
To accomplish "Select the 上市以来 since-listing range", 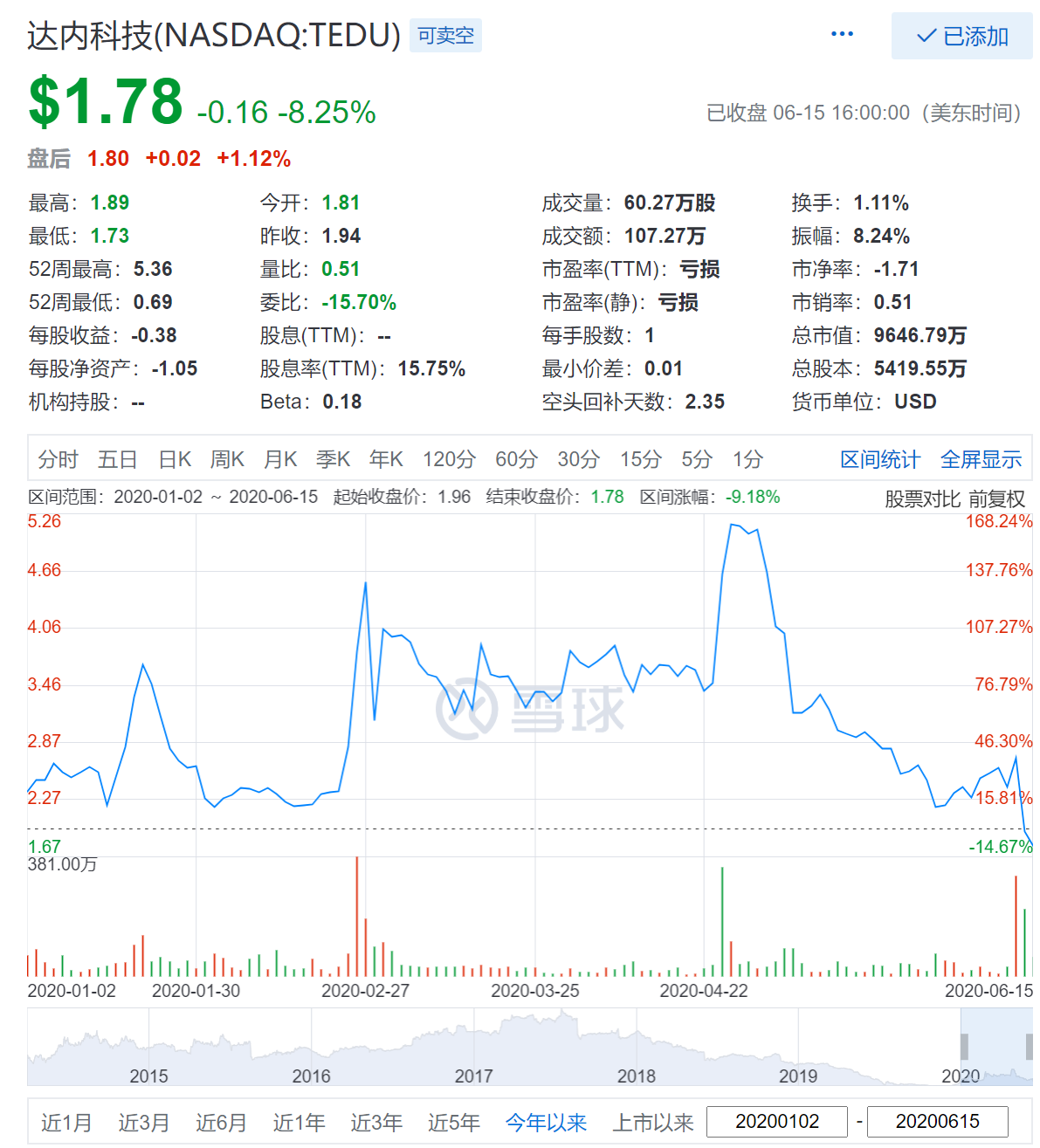I will pos(652,1122).
